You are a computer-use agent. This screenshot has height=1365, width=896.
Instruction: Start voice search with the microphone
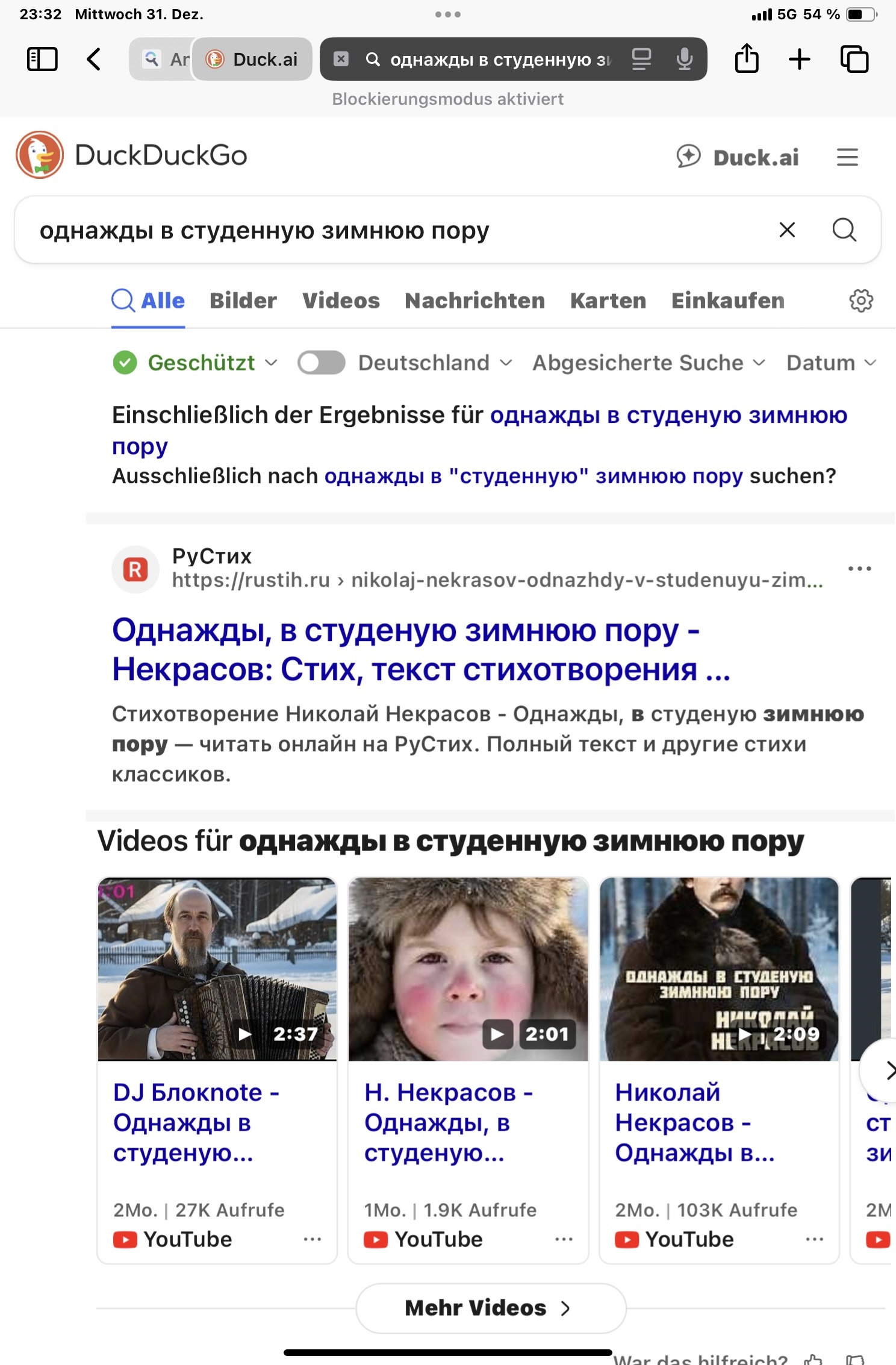click(684, 59)
